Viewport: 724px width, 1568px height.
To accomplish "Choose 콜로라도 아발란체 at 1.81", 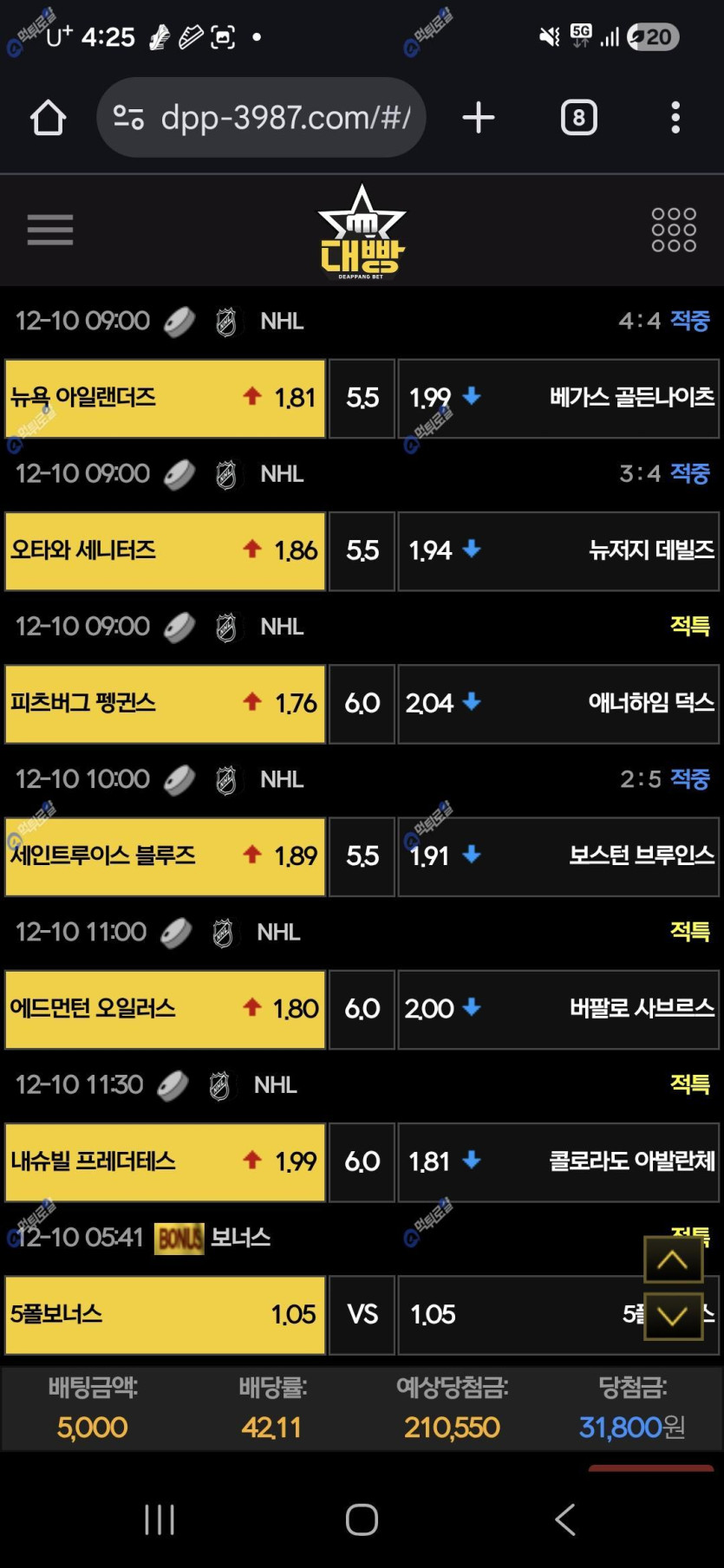I will (558, 1161).
